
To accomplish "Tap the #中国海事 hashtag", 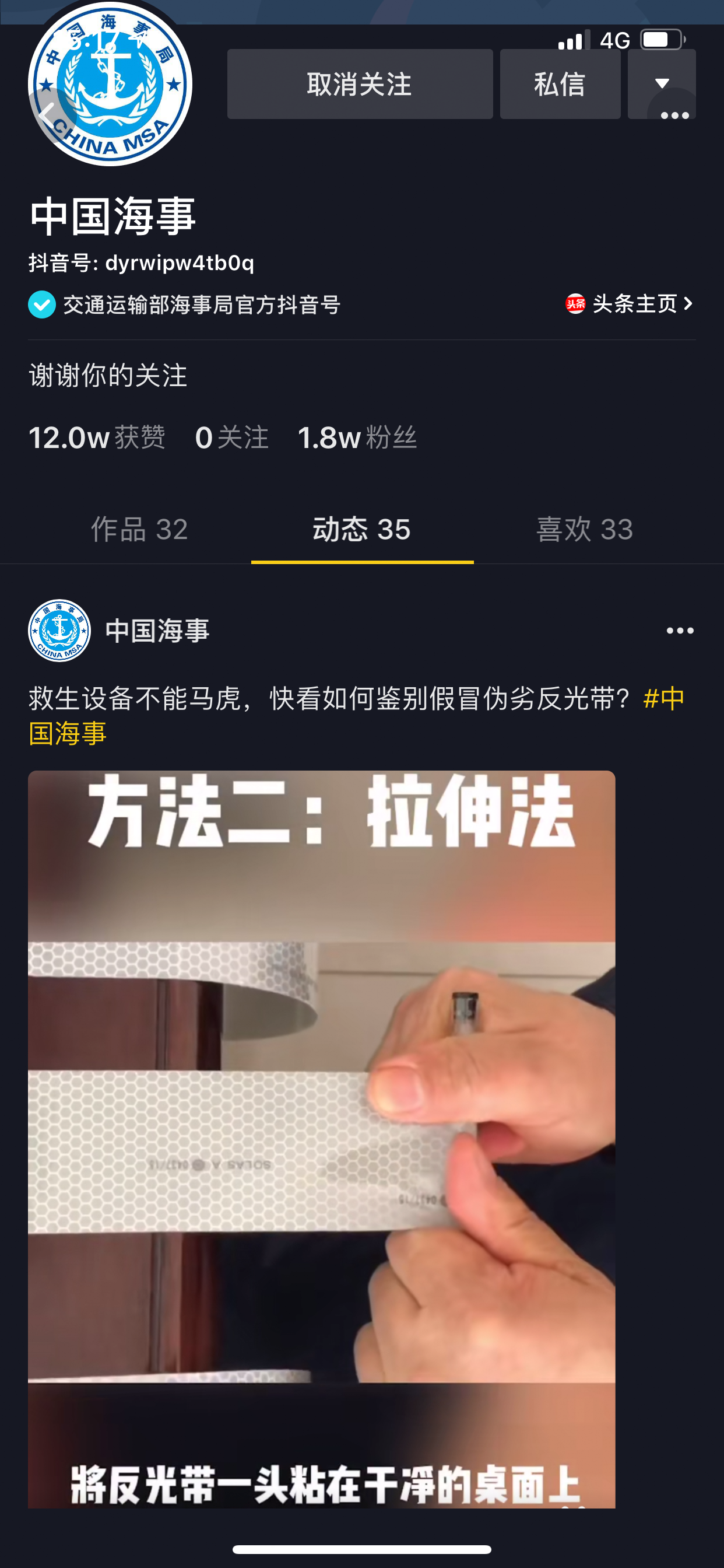I will pyautogui.click(x=663, y=699).
